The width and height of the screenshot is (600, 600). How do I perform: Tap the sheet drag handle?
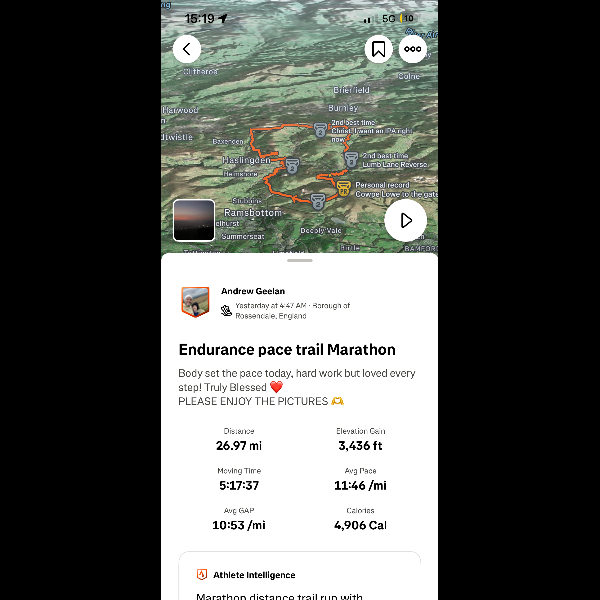299,260
